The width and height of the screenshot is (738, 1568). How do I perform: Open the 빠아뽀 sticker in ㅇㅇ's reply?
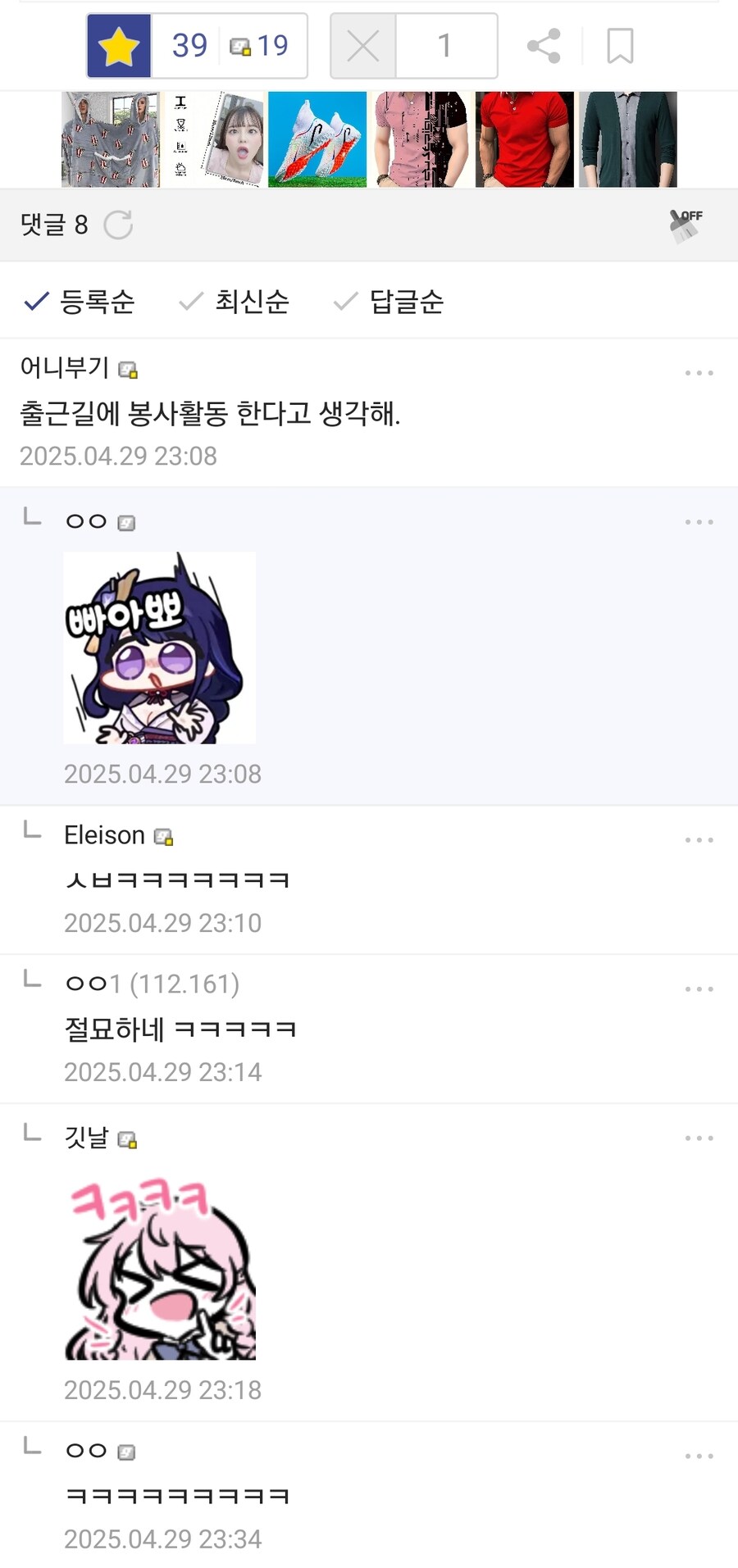(x=160, y=648)
